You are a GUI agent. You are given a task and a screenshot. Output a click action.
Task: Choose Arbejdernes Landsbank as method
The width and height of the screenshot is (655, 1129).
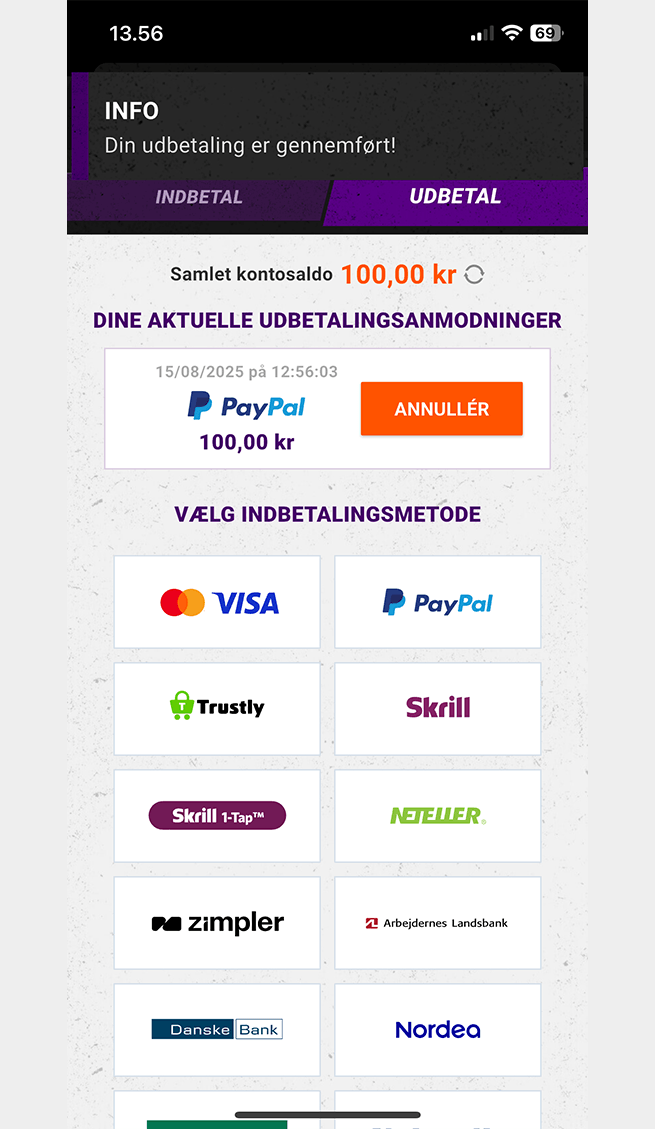437,922
